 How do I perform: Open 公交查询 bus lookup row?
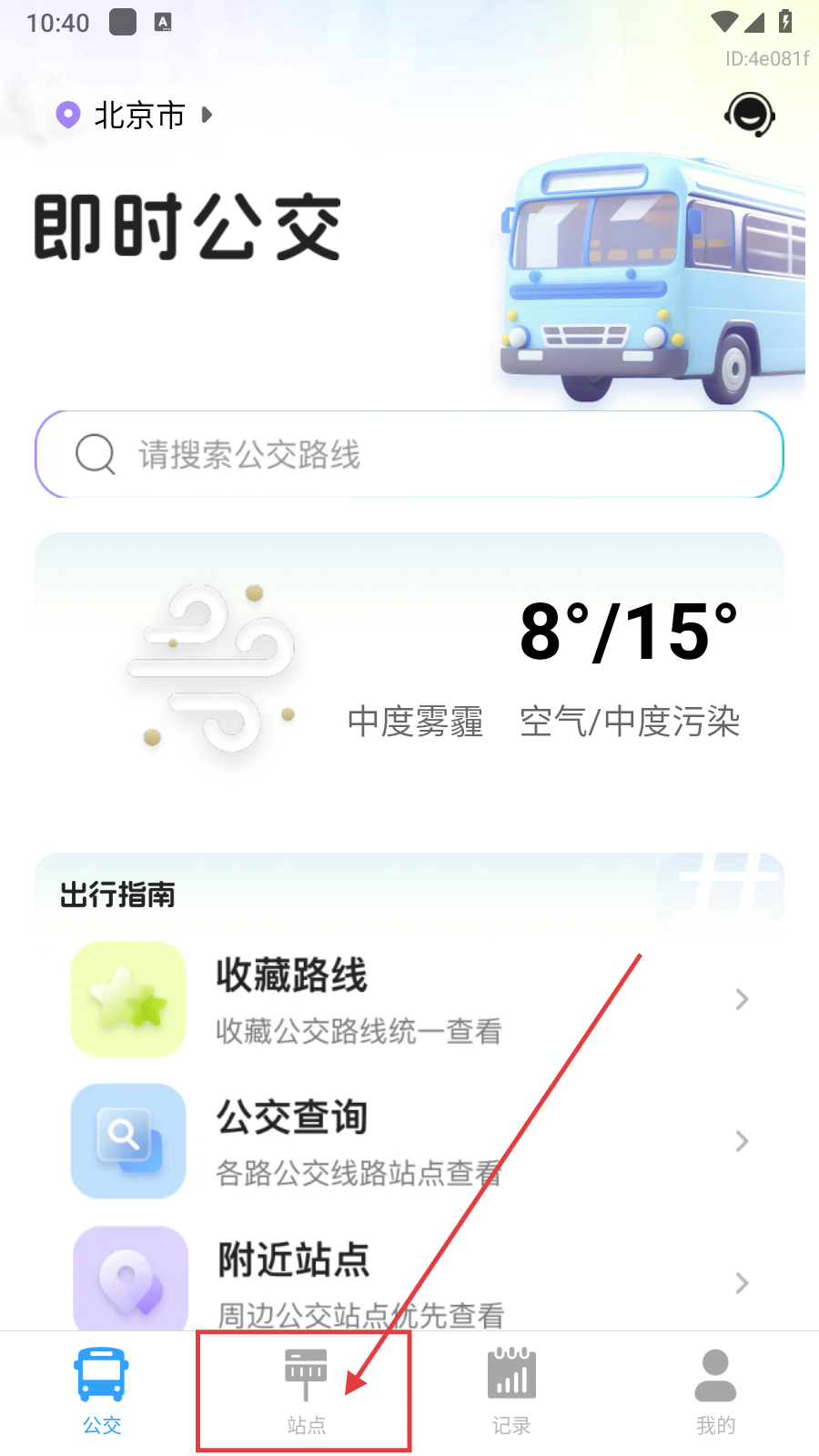[x=409, y=1141]
